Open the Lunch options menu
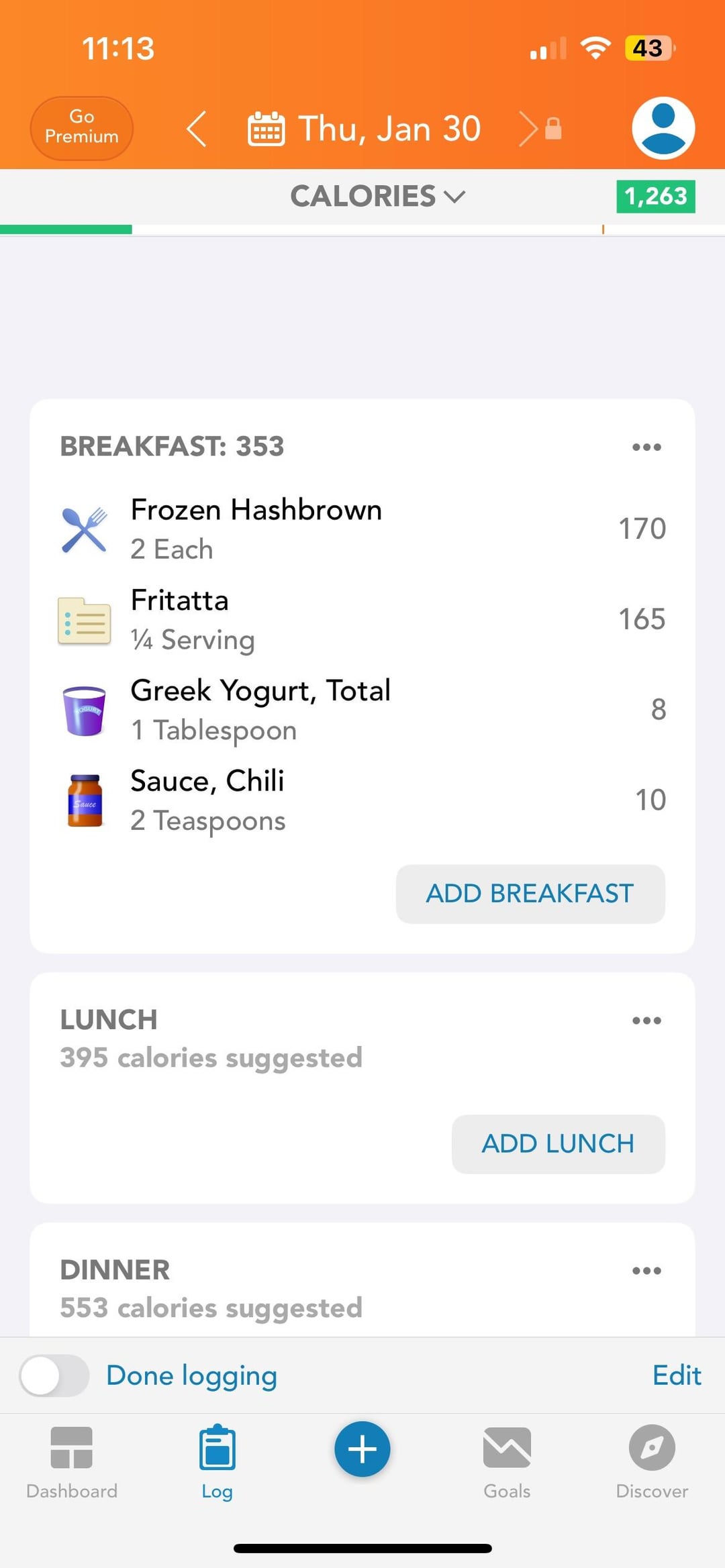This screenshot has height=1568, width=725. pyautogui.click(x=646, y=1021)
